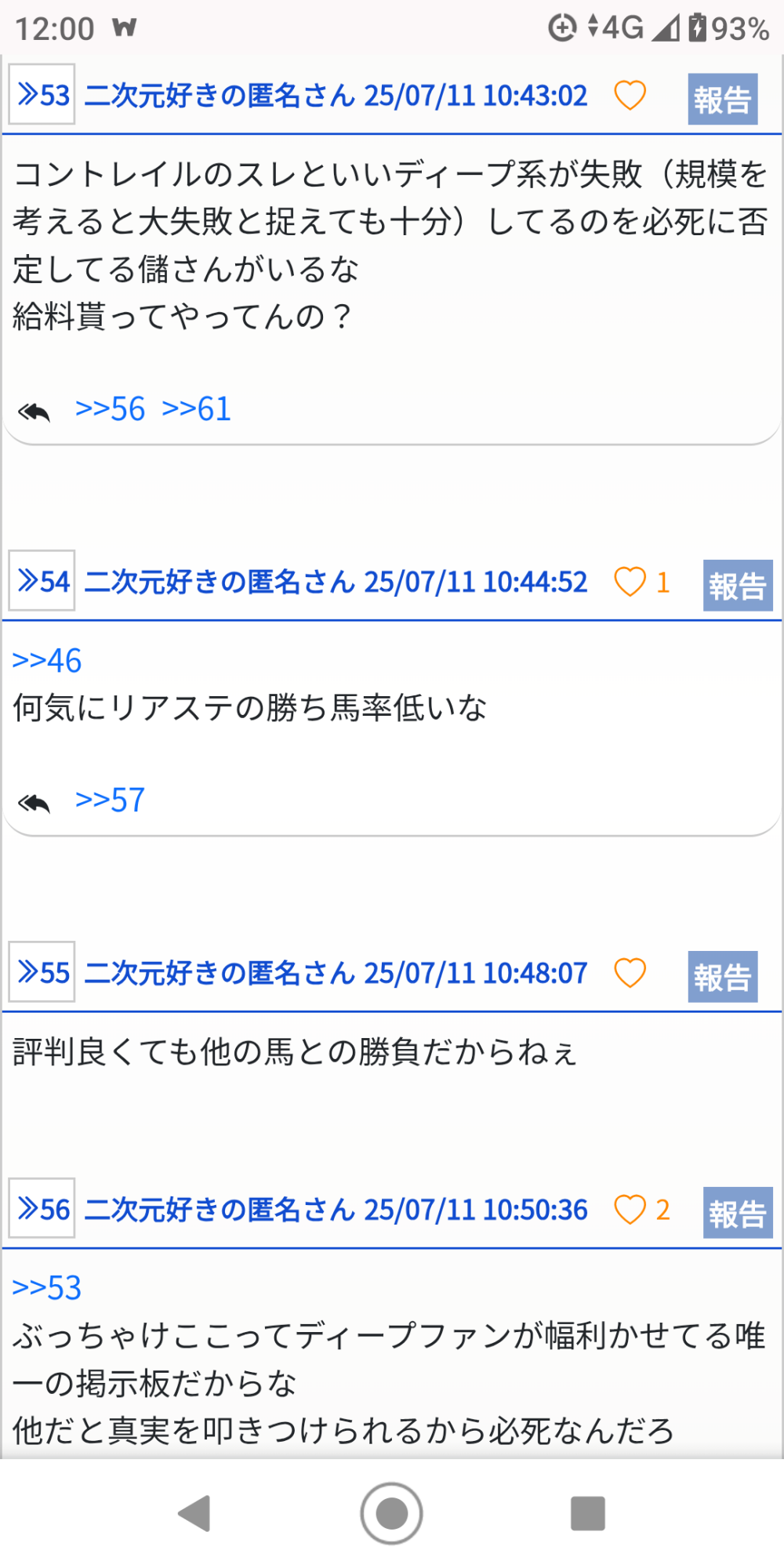
Task: Open the >>56 reply link under post 53
Action: [111, 409]
